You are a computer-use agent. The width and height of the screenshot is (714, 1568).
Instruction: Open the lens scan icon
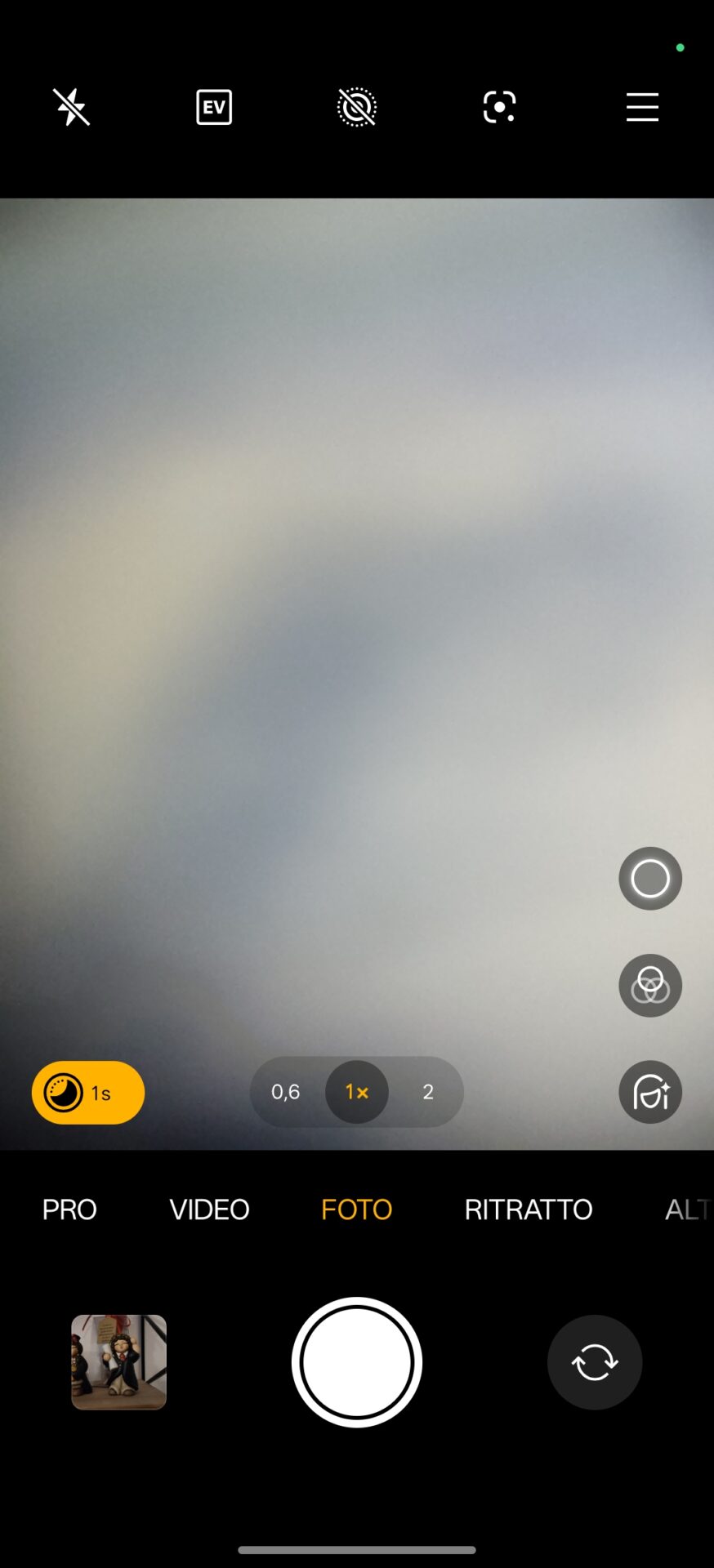[x=499, y=107]
